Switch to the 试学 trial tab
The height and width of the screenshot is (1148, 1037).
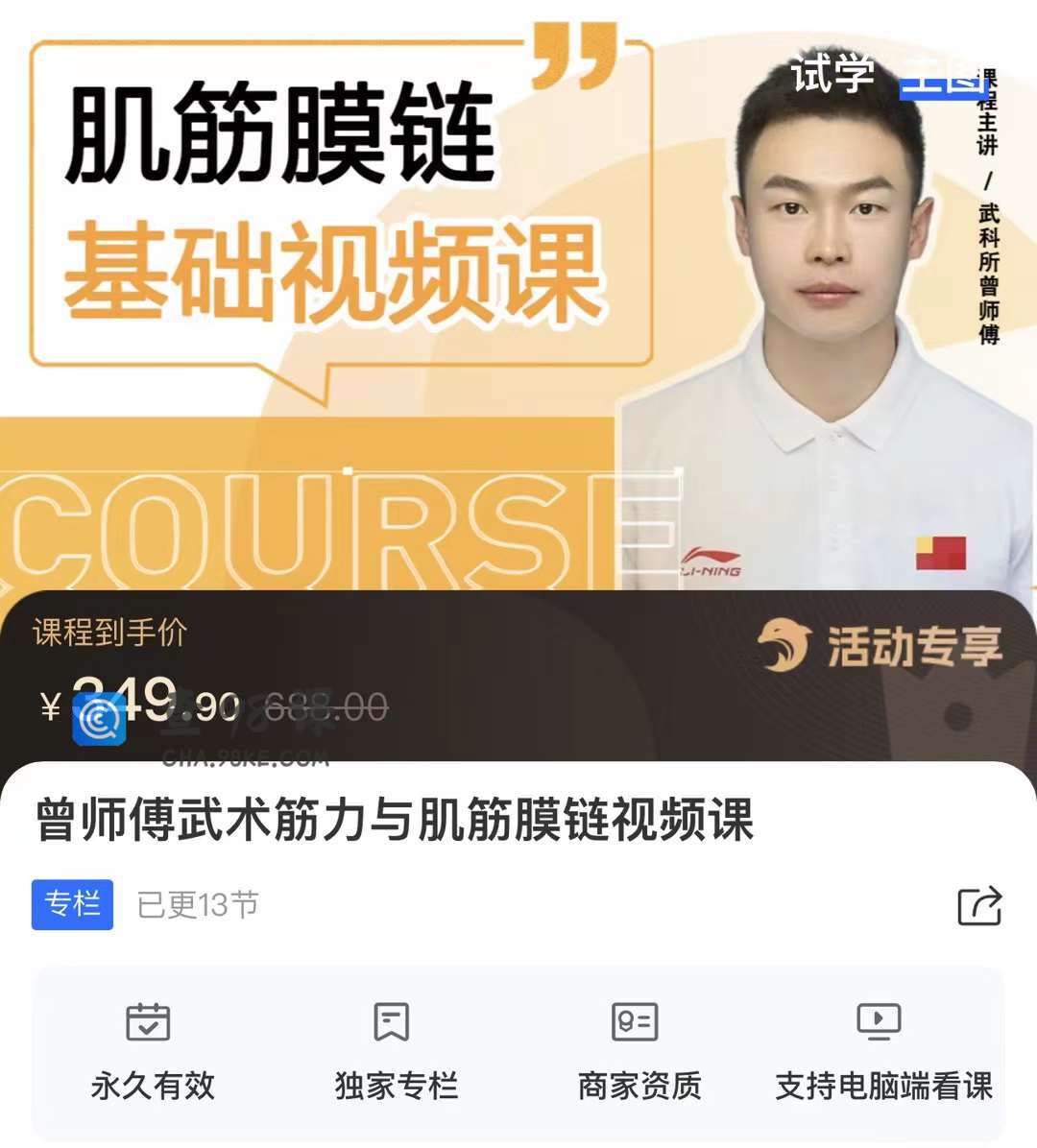tap(832, 75)
